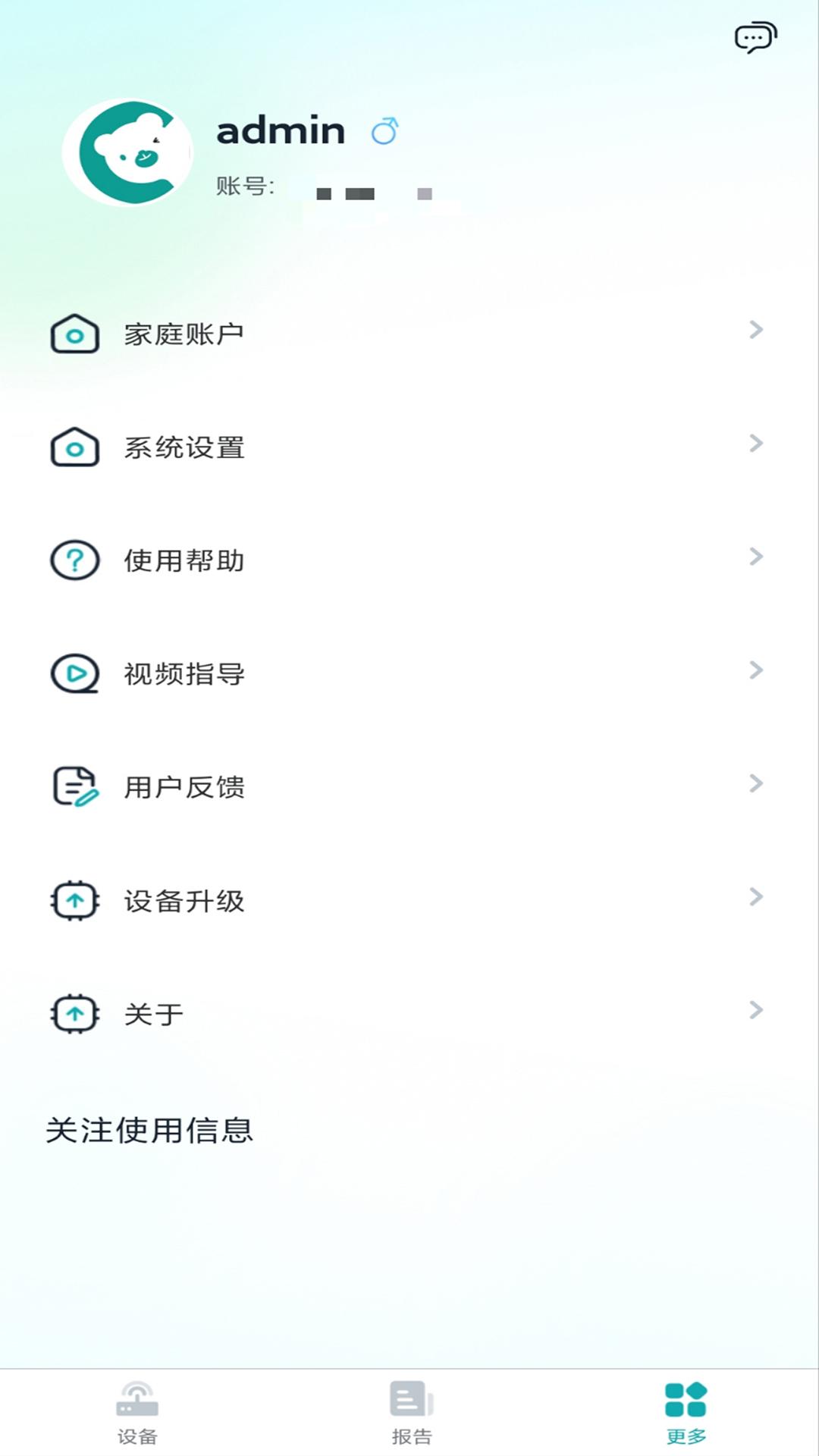Click the 视频指导 play icon
This screenshot has width=819, height=1456.
point(74,673)
